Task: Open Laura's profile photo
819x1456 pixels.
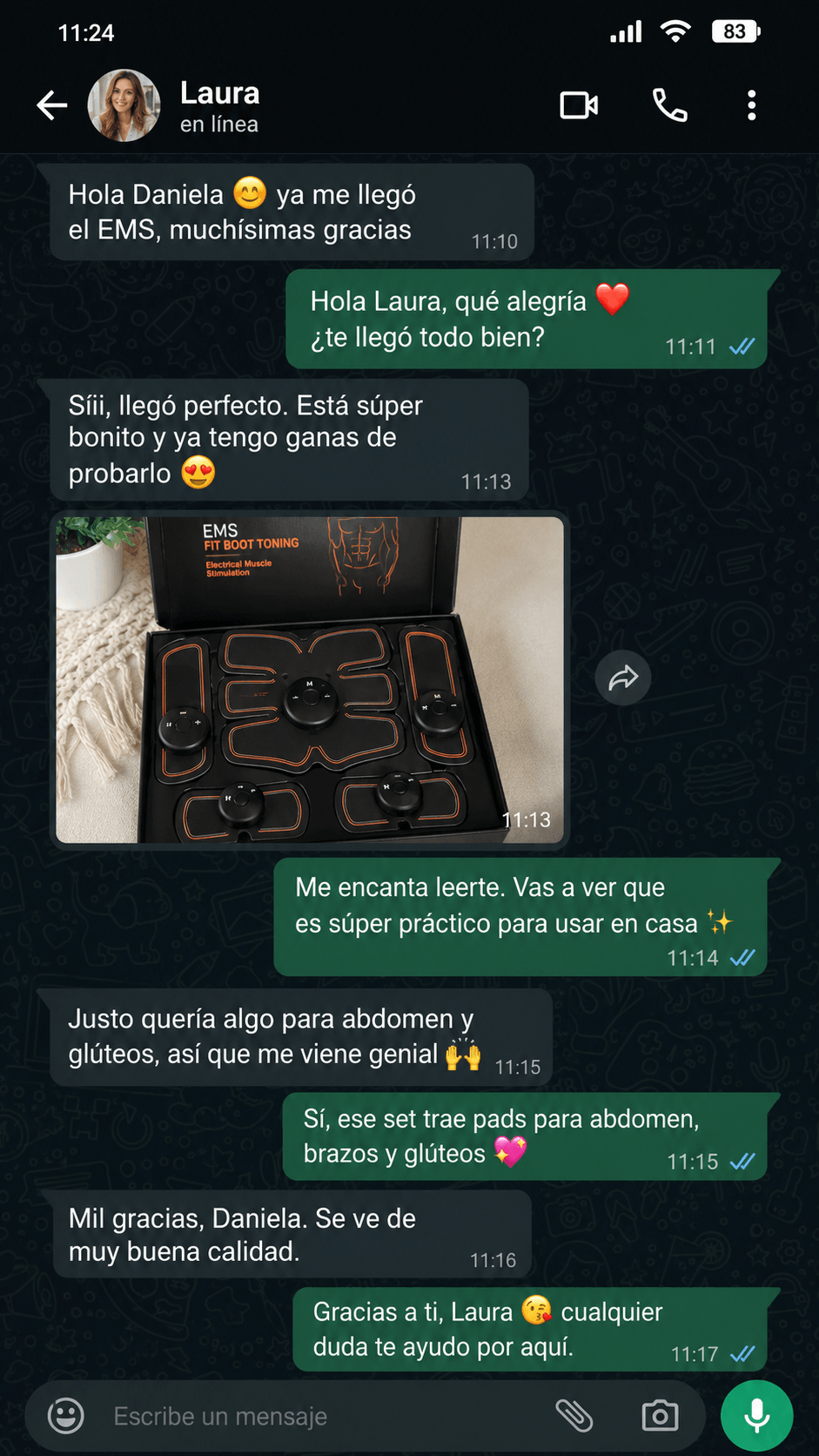Action: click(124, 105)
